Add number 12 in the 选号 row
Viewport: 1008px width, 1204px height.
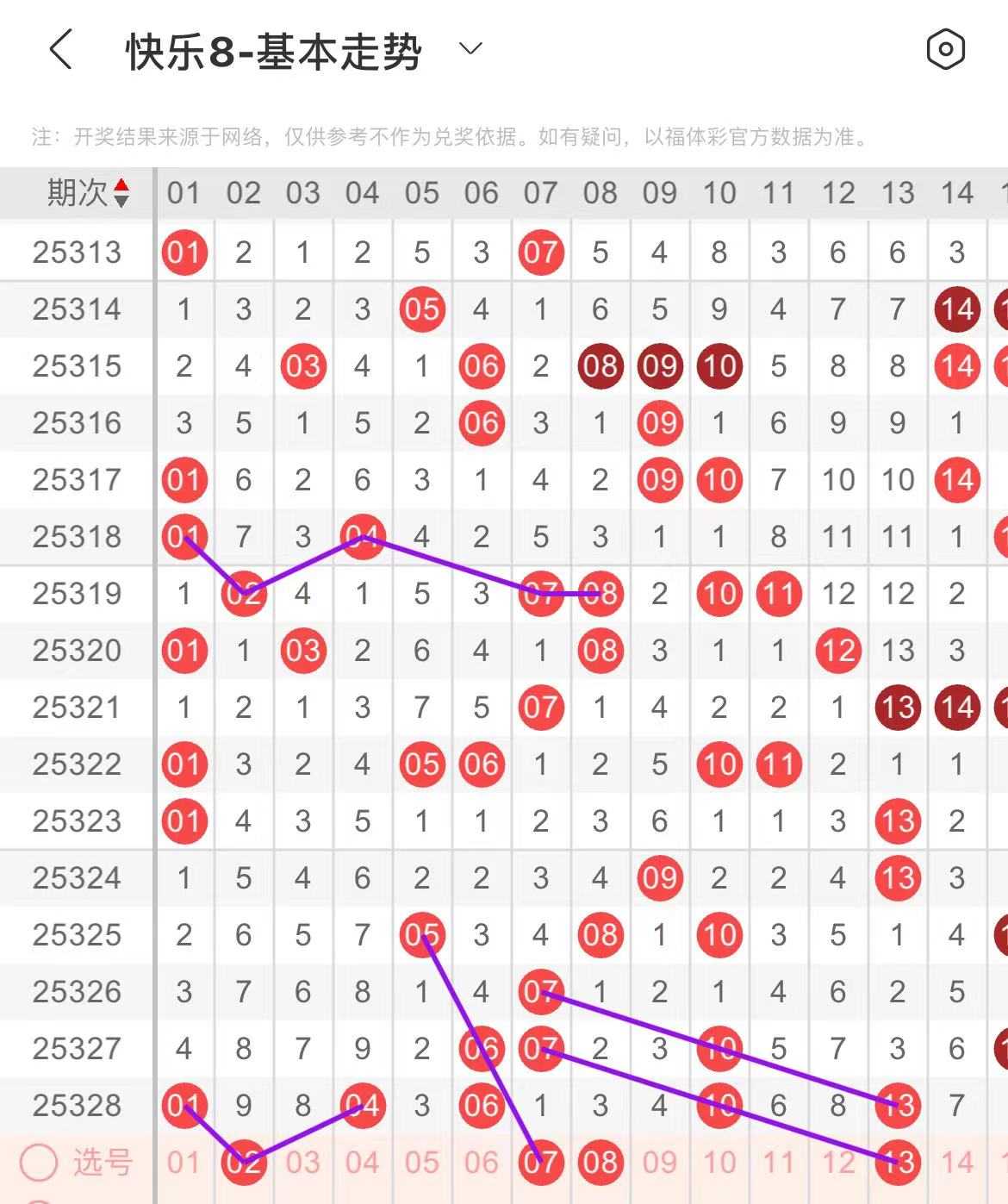click(838, 1163)
